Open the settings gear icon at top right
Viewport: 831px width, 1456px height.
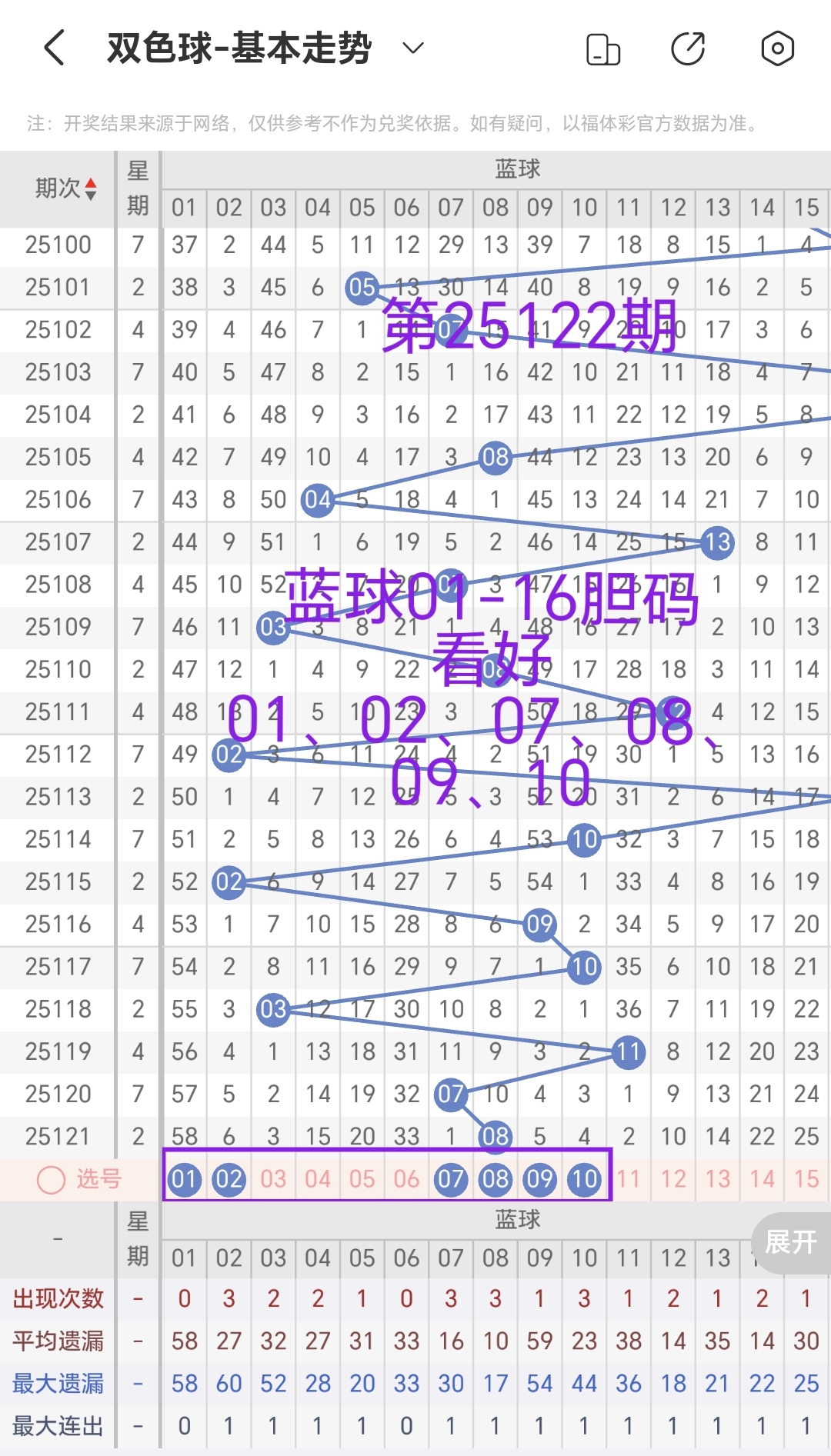point(777,48)
